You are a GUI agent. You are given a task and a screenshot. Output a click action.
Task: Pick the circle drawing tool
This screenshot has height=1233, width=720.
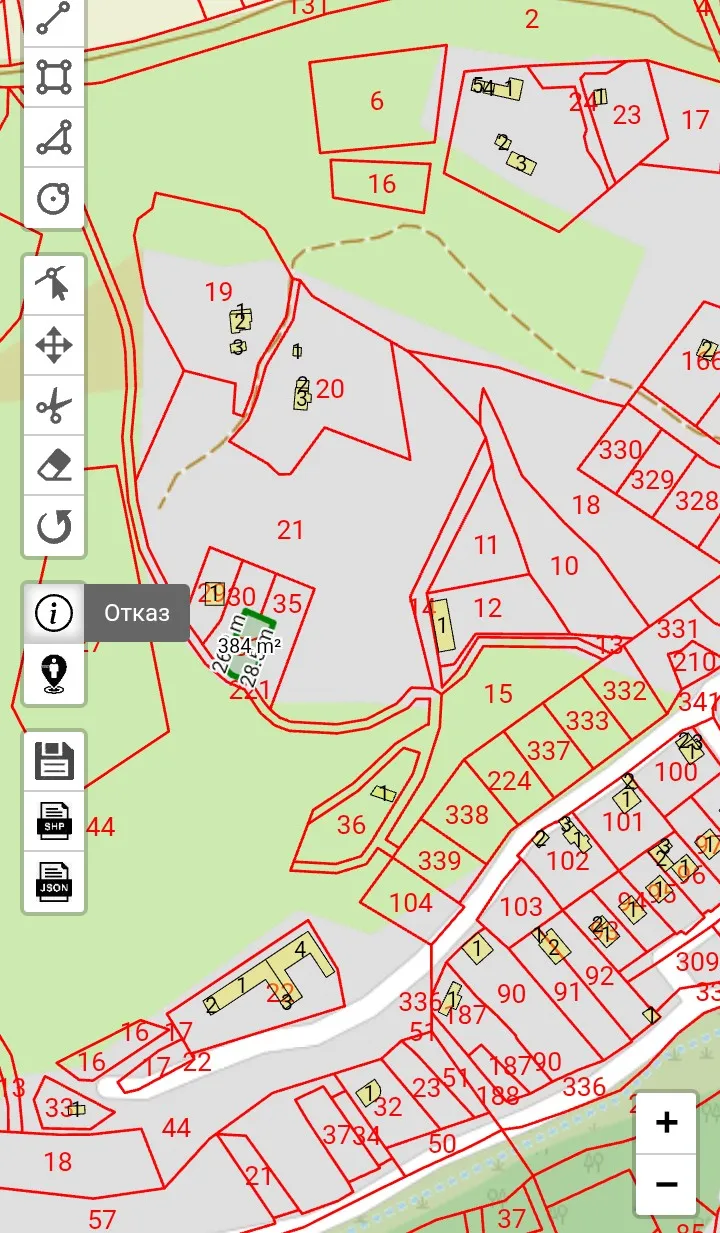pos(54,198)
